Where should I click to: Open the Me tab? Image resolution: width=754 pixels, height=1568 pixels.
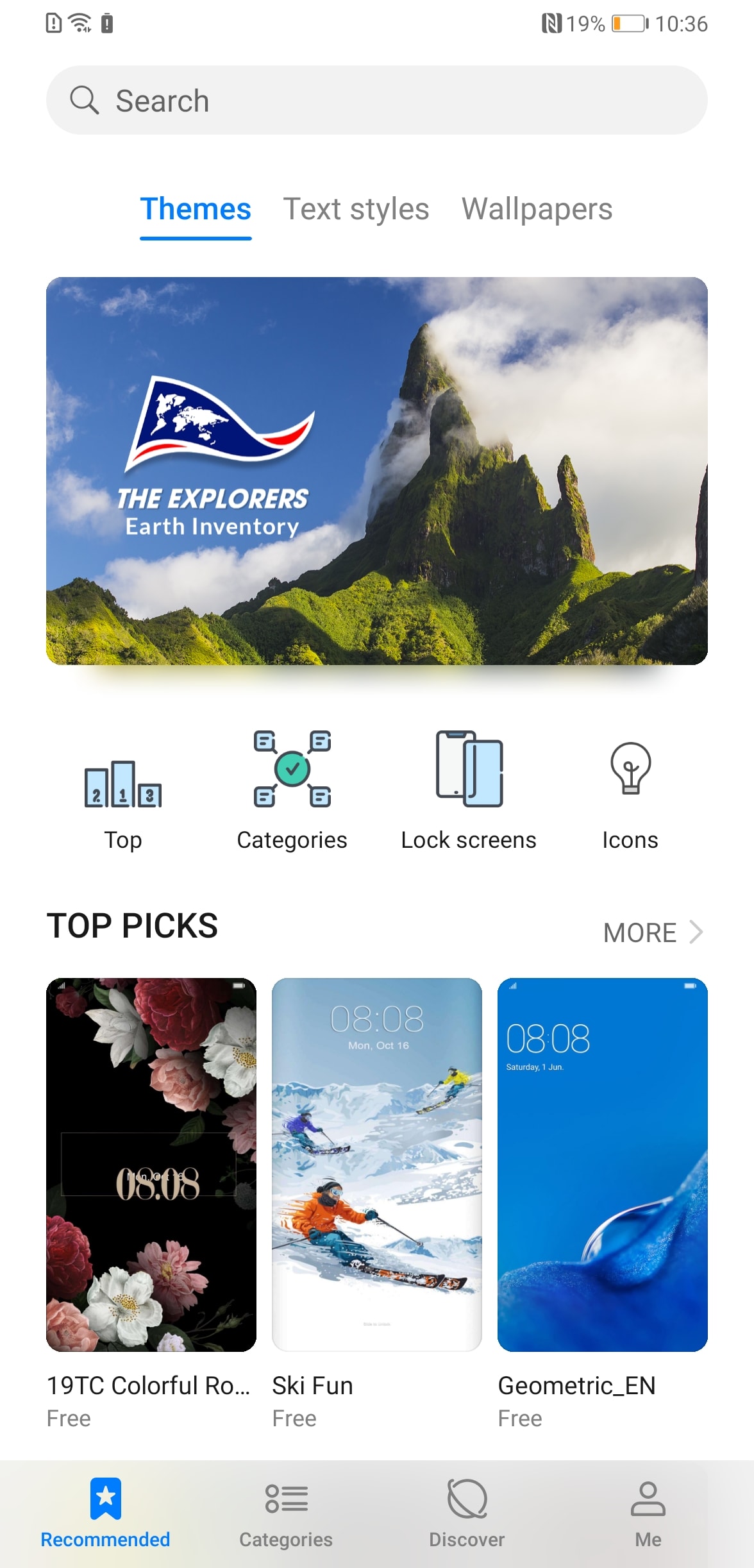point(648,1512)
